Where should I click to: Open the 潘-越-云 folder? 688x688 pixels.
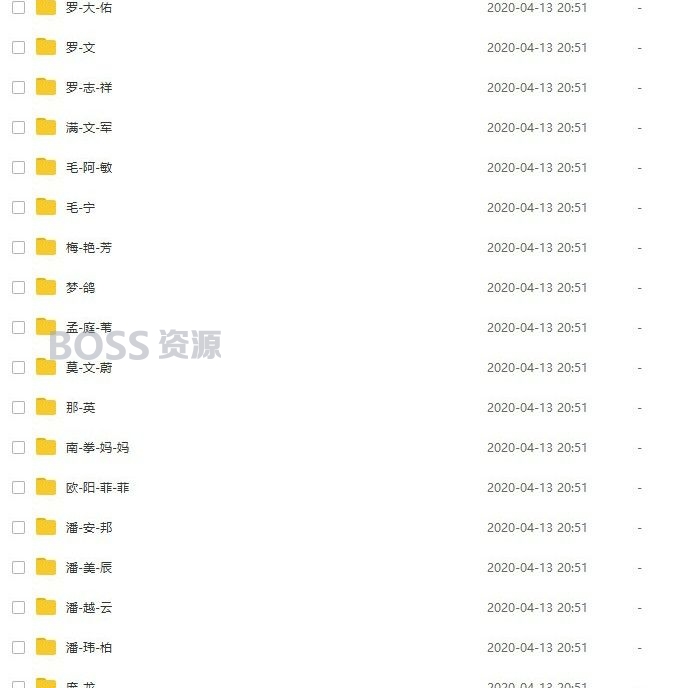[x=88, y=608]
